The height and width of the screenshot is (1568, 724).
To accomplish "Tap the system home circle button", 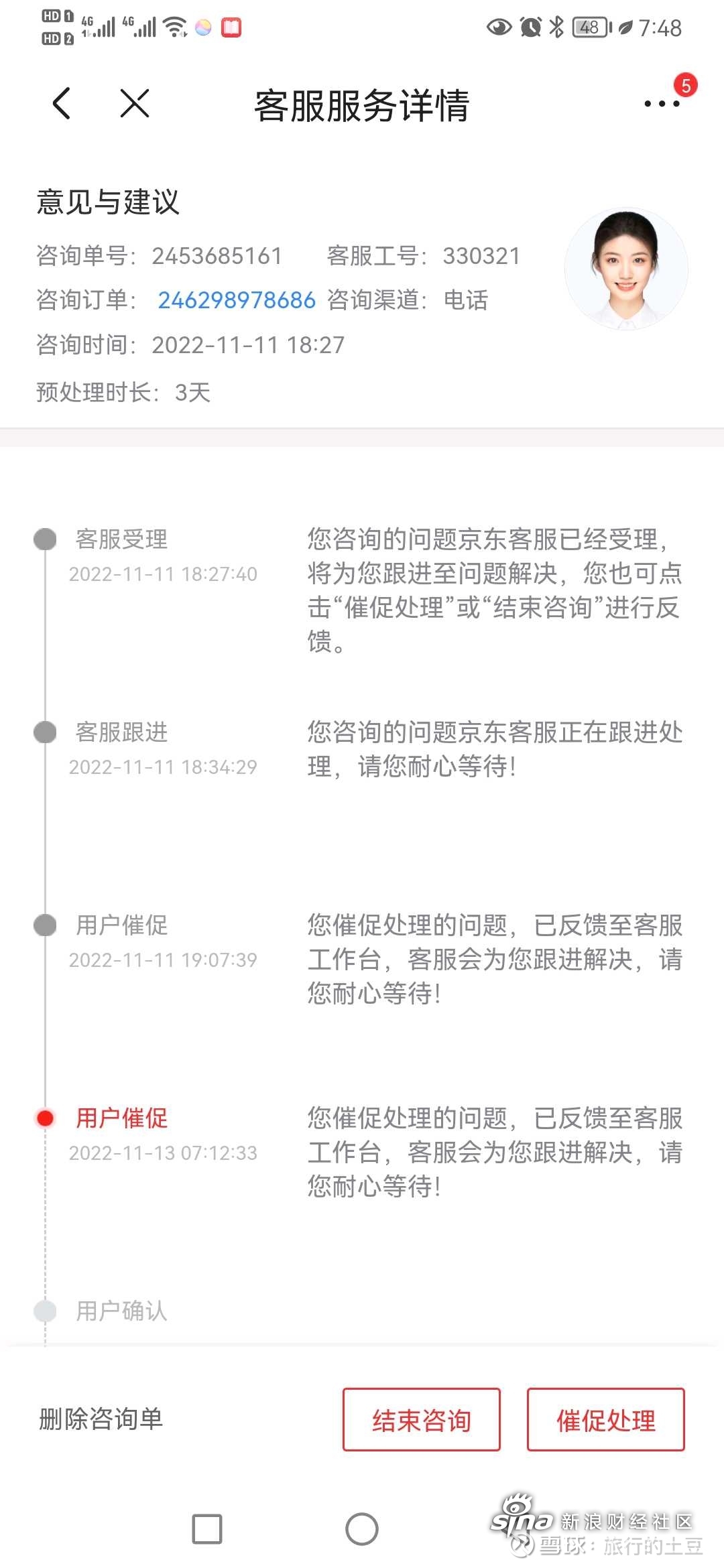I will [x=362, y=1529].
